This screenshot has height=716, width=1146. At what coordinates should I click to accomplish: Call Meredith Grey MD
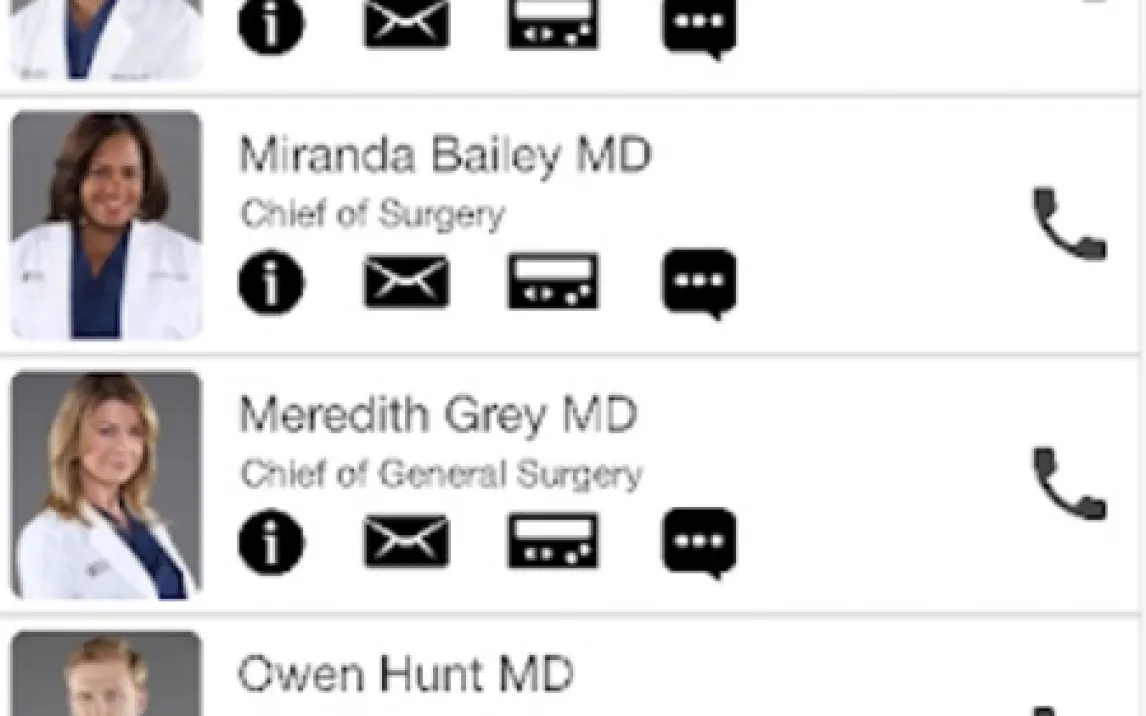(1068, 484)
